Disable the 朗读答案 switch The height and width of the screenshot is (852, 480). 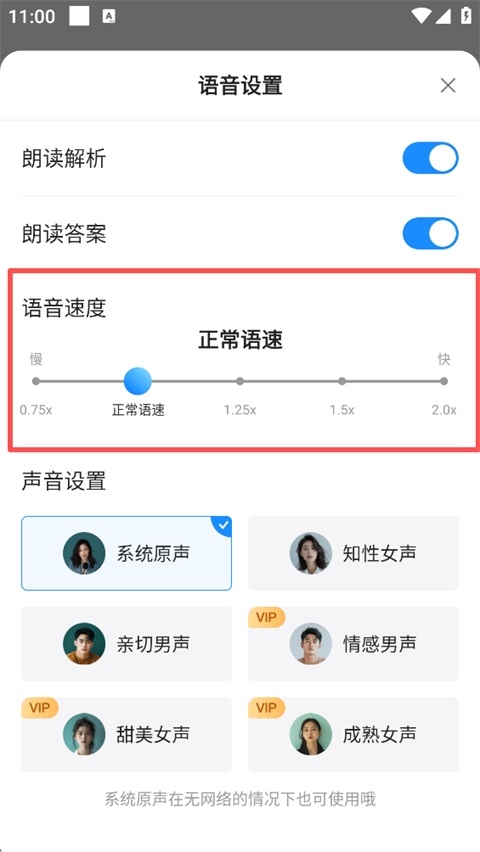(430, 233)
